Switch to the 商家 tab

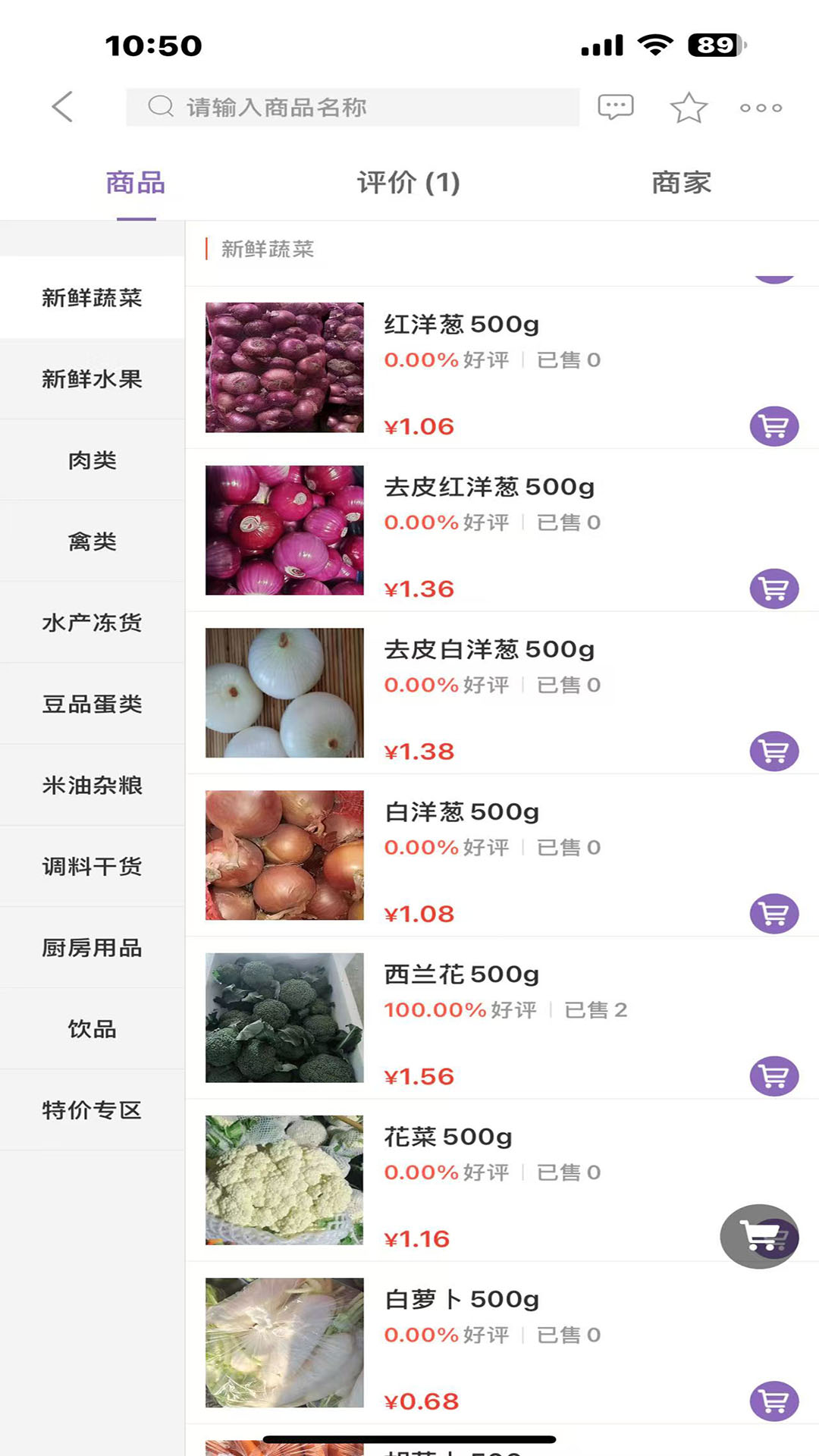(x=681, y=183)
